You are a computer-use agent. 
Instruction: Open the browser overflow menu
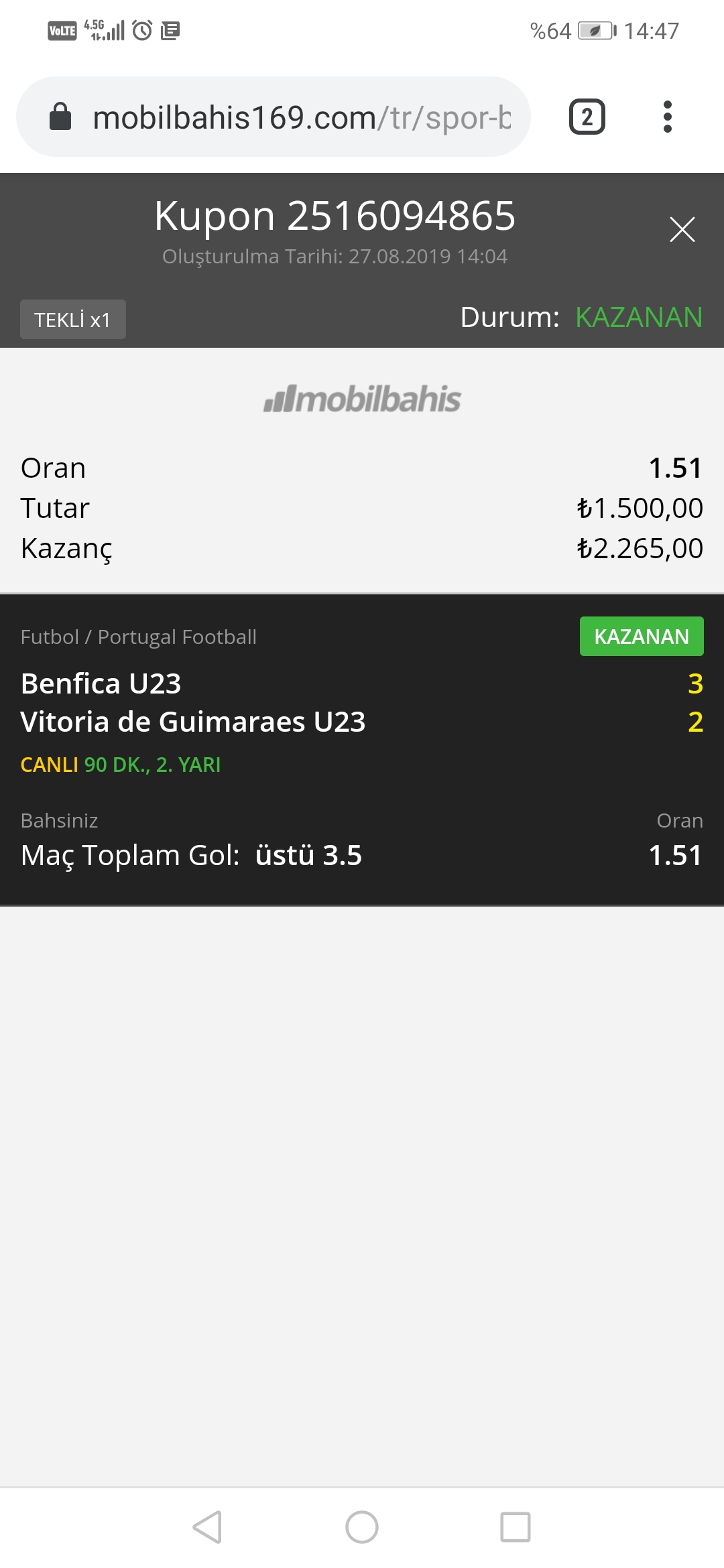[x=667, y=117]
